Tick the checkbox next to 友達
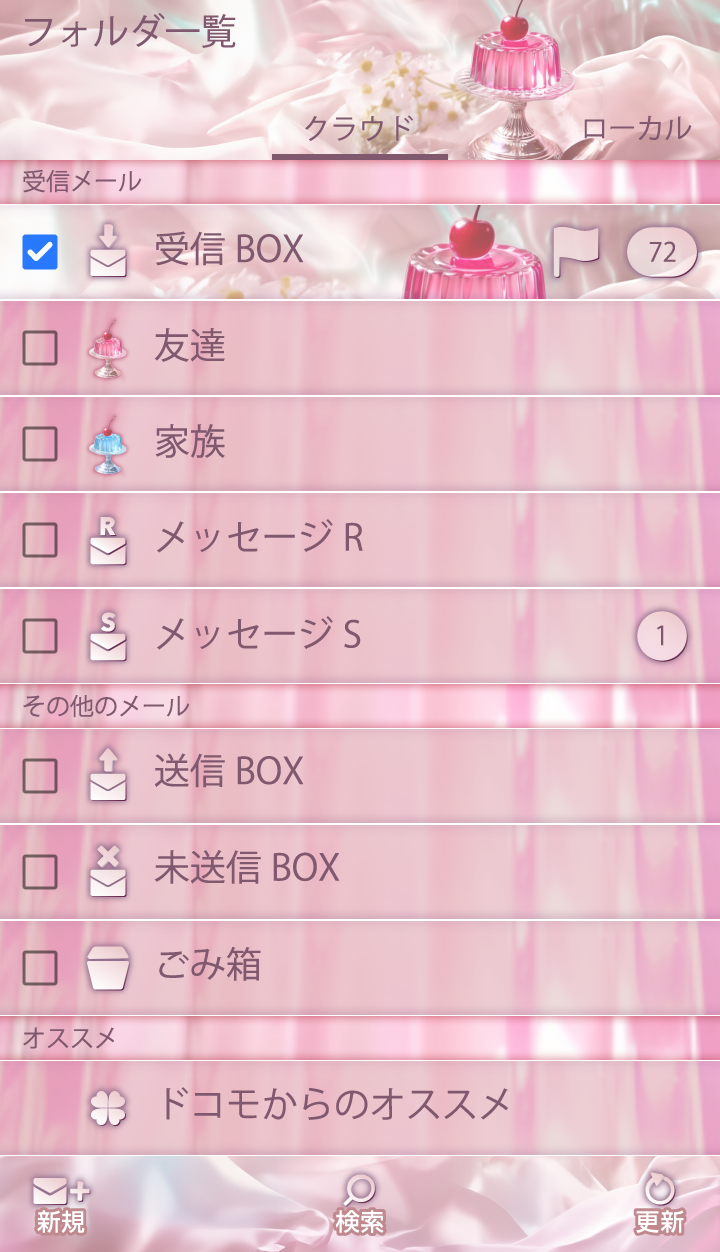Image resolution: width=720 pixels, height=1252 pixels. point(40,348)
